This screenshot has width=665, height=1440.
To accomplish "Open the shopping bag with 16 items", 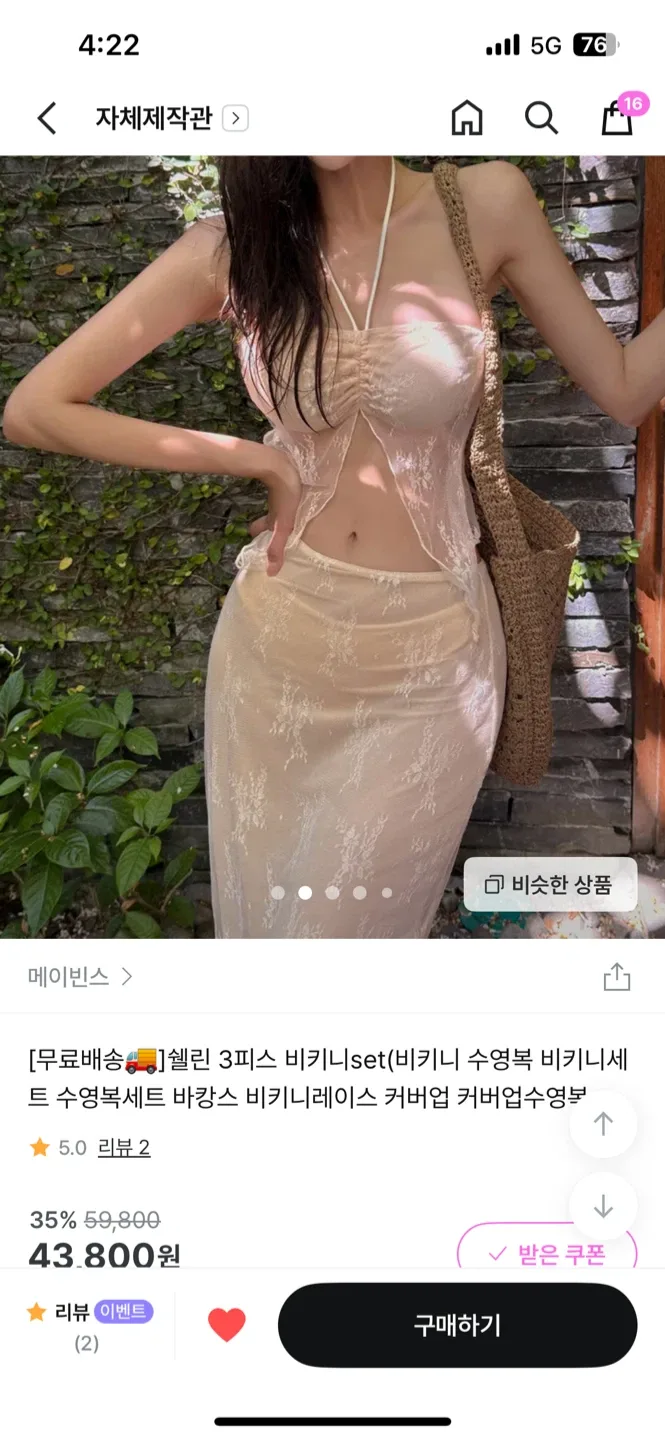I will (617, 118).
